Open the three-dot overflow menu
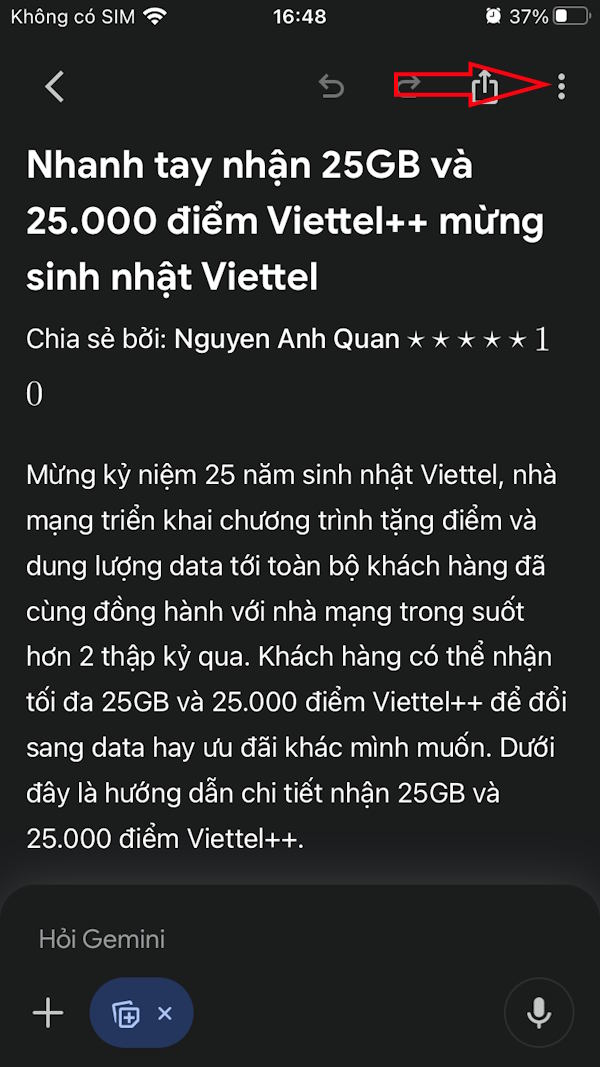Image resolution: width=600 pixels, height=1067 pixels. click(562, 87)
